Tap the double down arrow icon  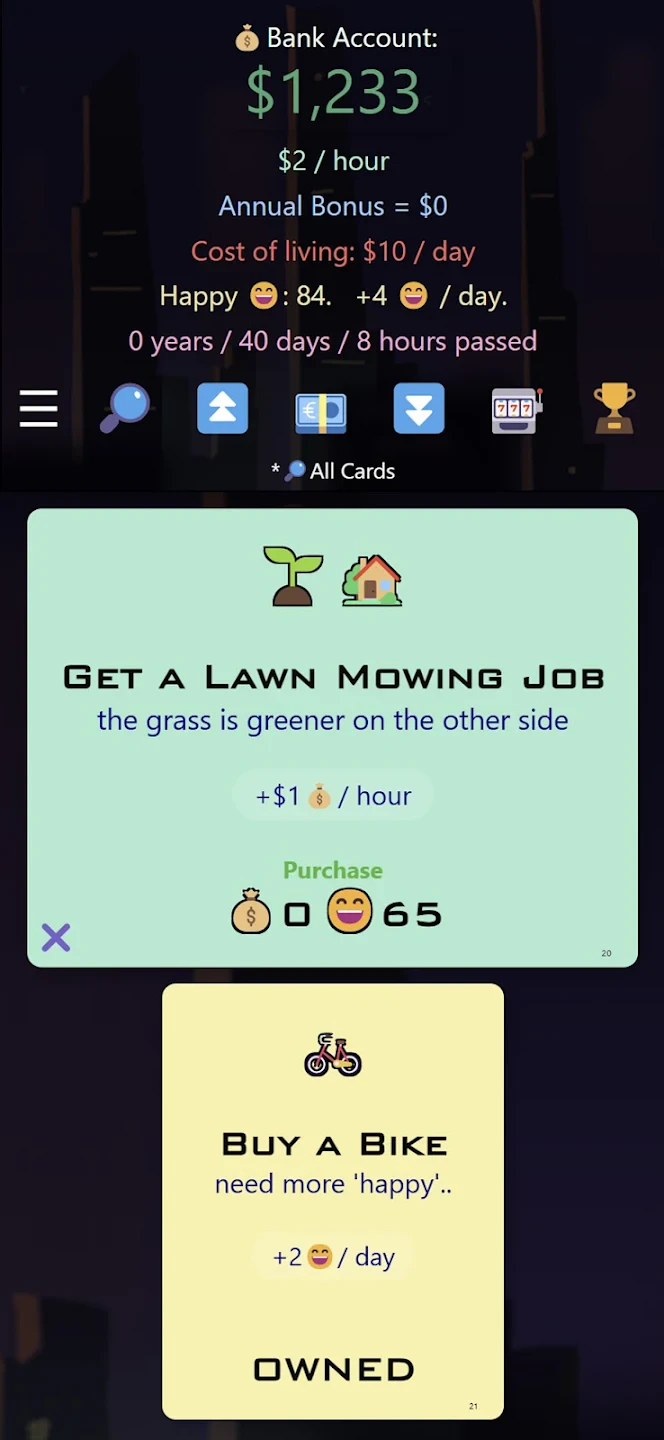(x=418, y=409)
